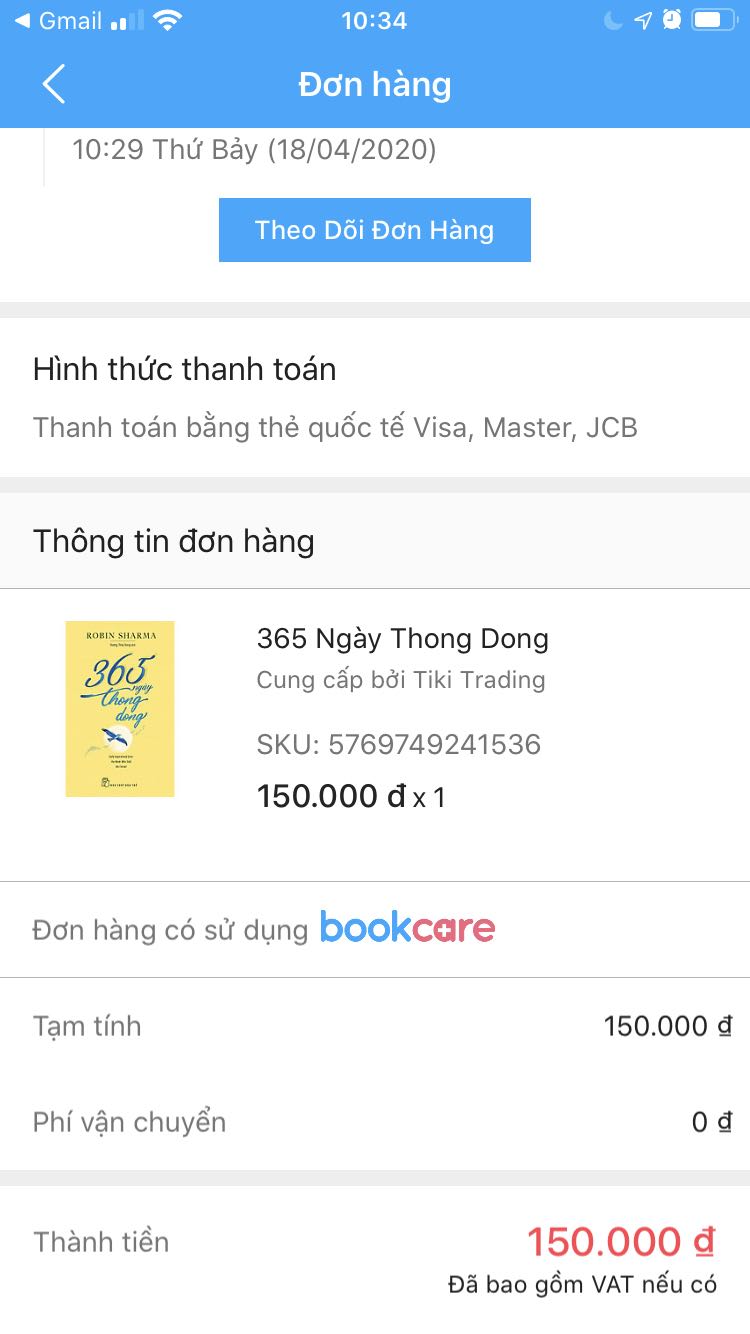This screenshot has width=750, height=1334.
Task: Return to Gmail via the status bar
Action: click(58, 20)
